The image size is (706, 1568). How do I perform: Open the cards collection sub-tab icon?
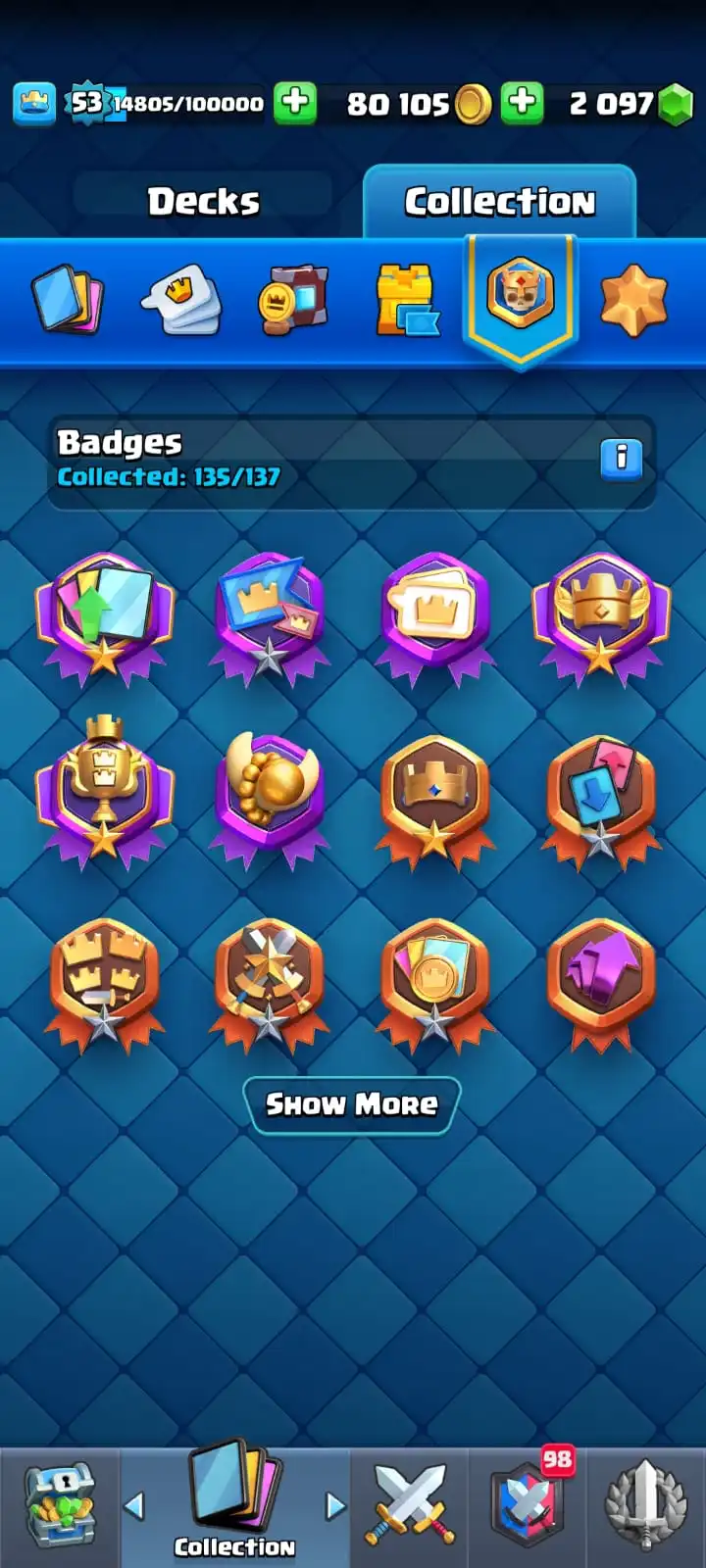[x=68, y=299]
